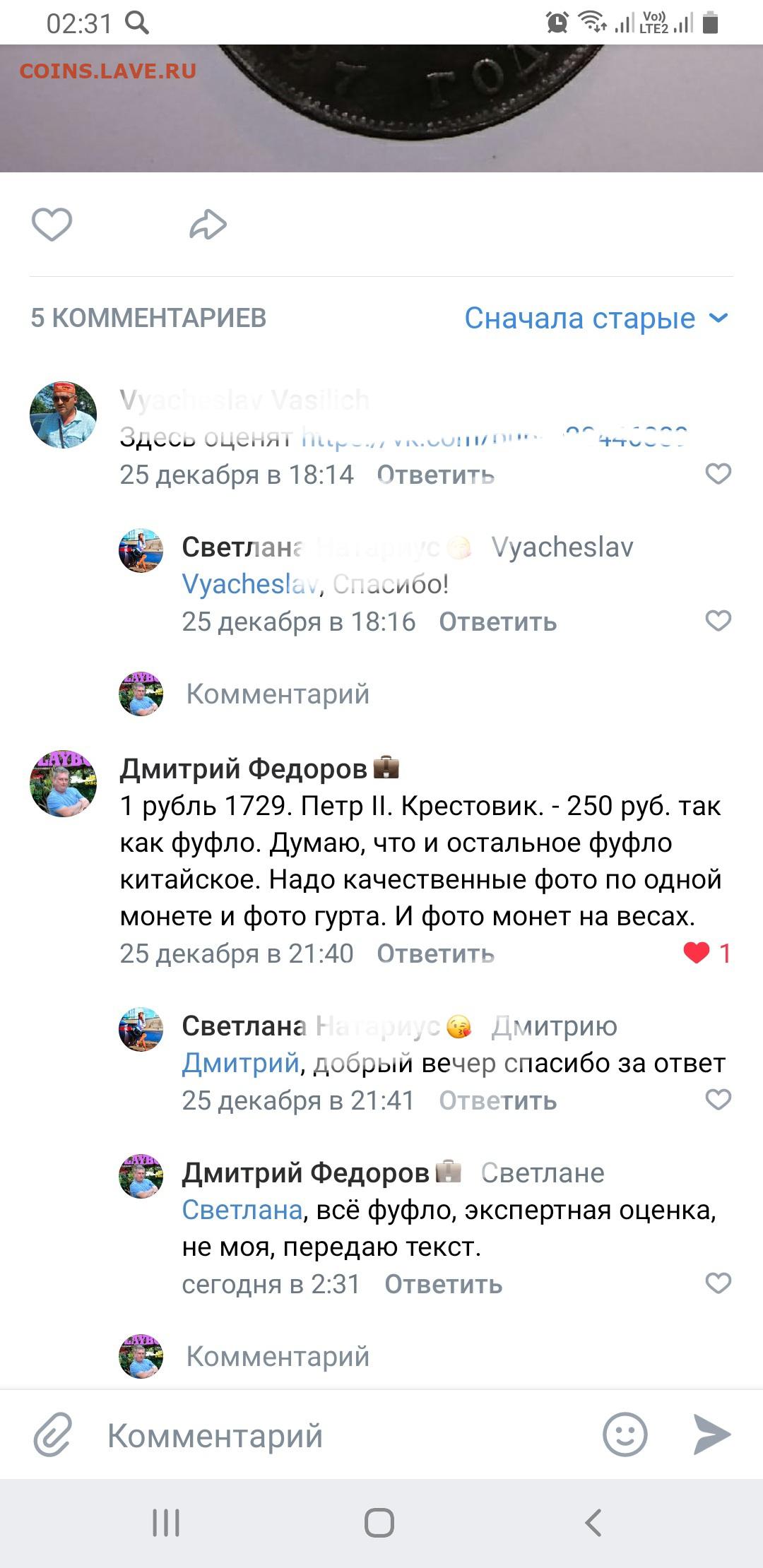Like Vyacheslav's 18:14 comment

tap(718, 474)
